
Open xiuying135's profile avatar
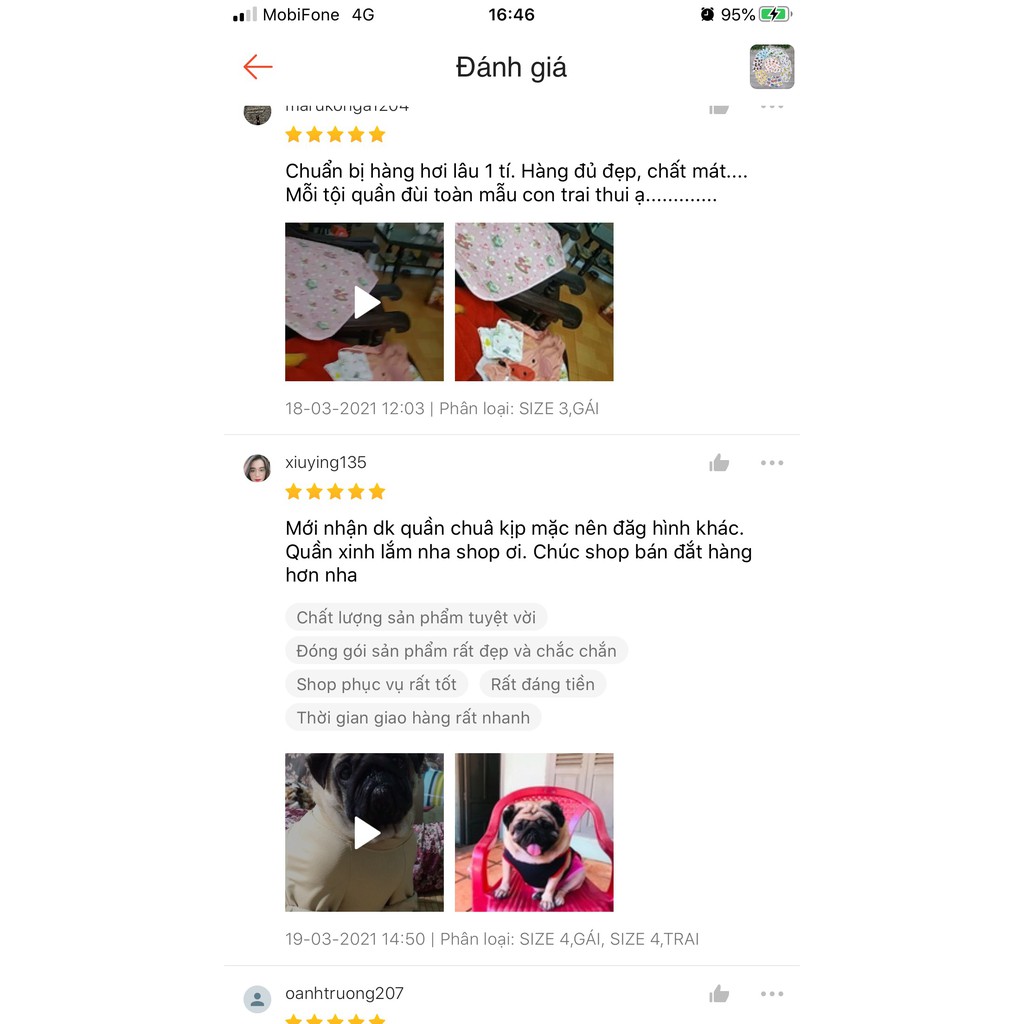click(x=258, y=468)
